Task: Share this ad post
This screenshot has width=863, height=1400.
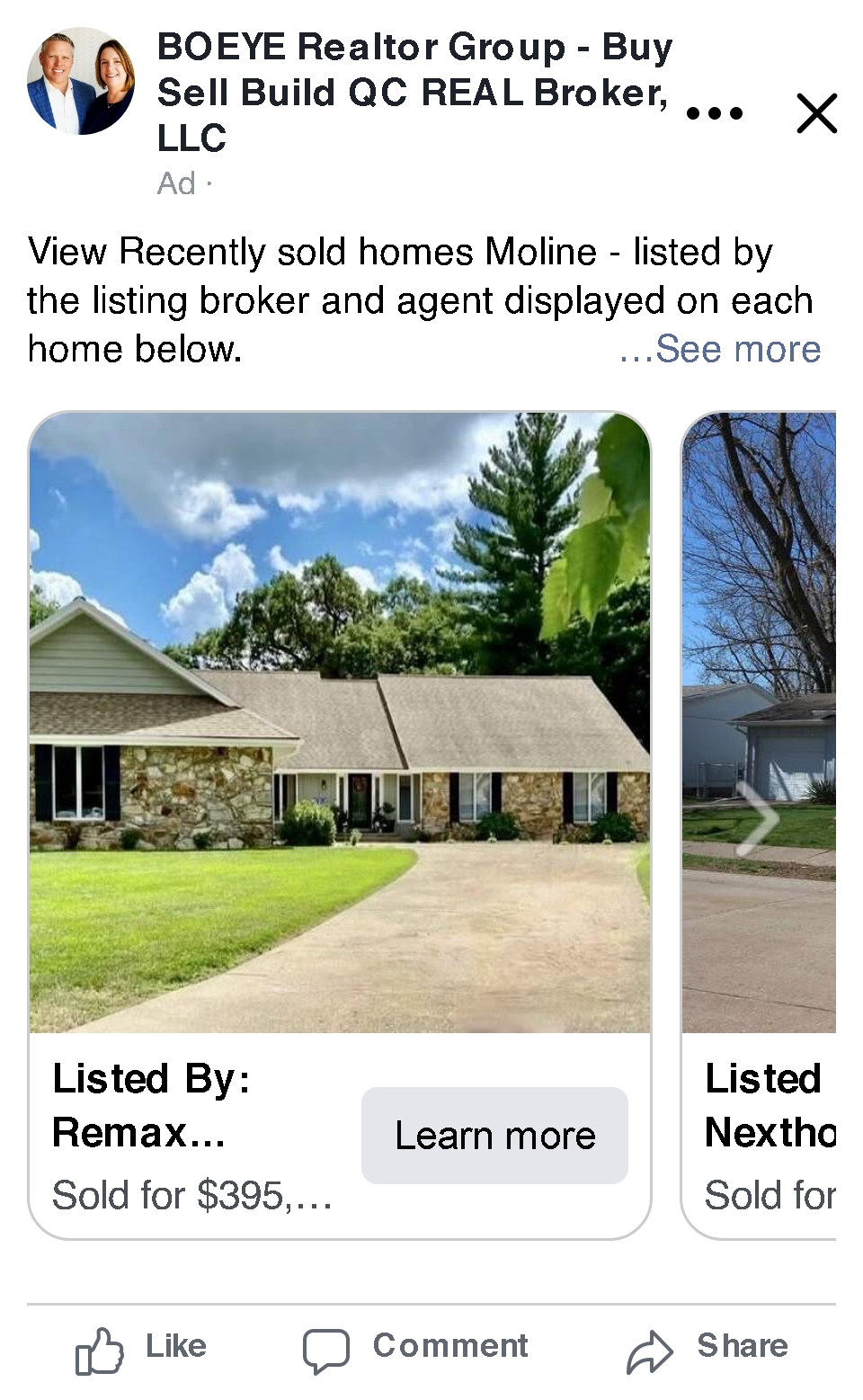Action: (x=707, y=1347)
